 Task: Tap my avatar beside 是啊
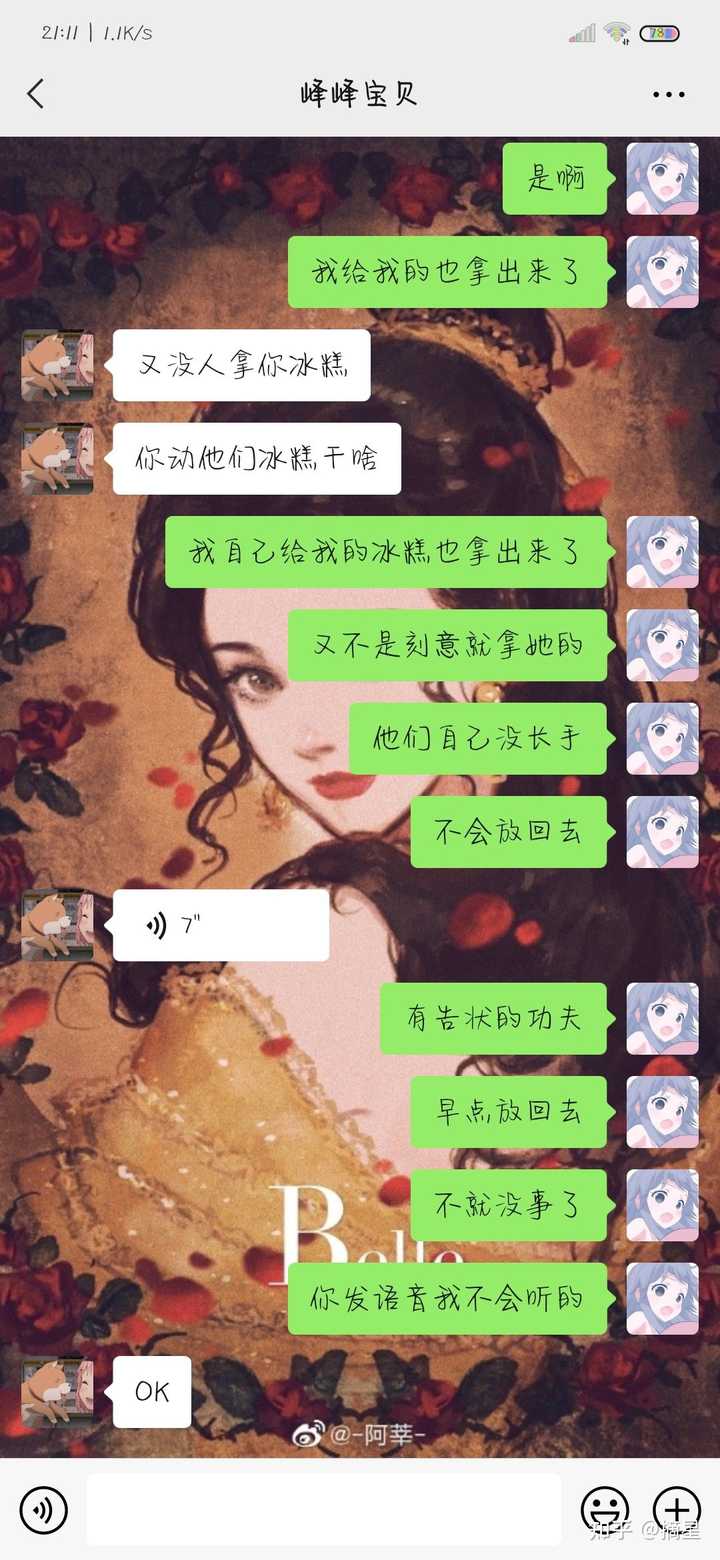click(x=662, y=179)
